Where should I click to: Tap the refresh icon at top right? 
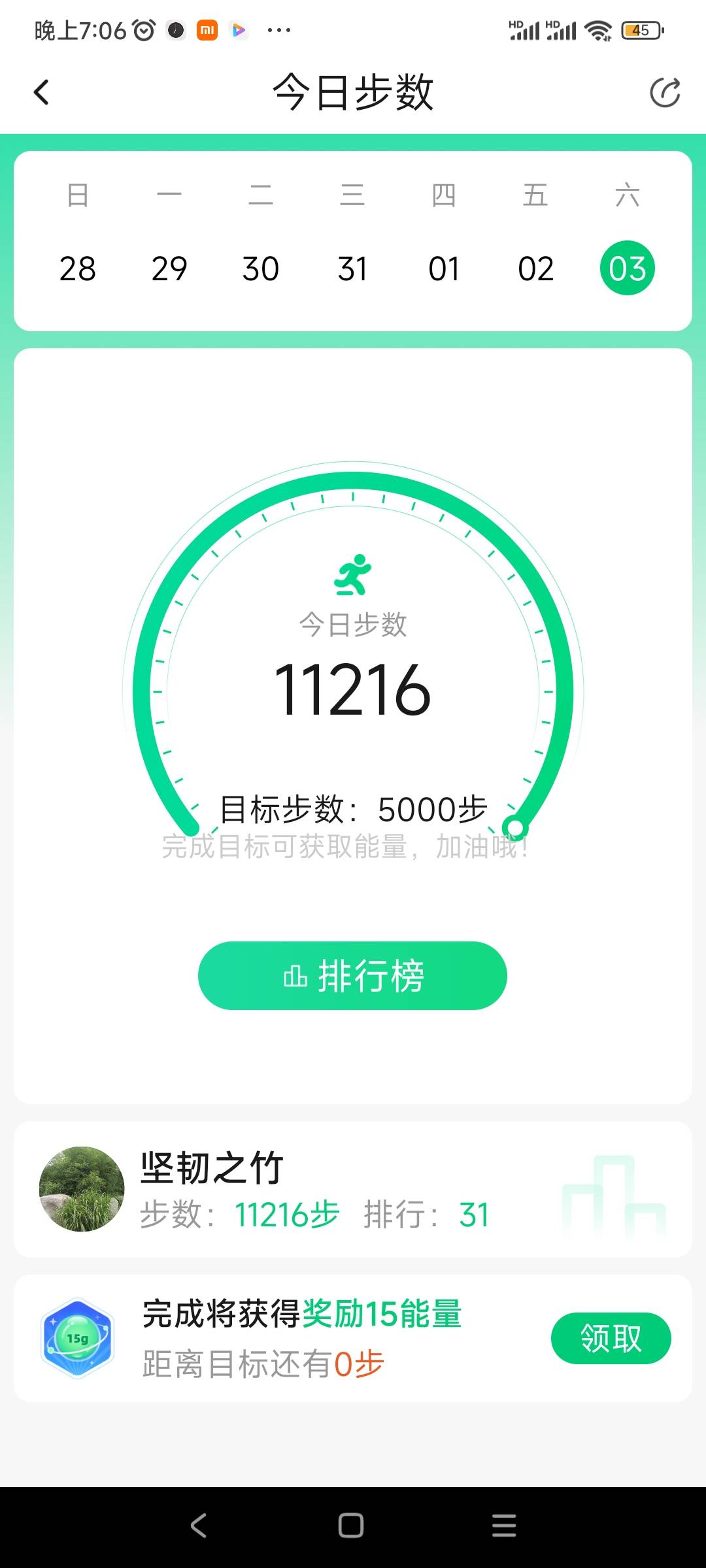665,92
